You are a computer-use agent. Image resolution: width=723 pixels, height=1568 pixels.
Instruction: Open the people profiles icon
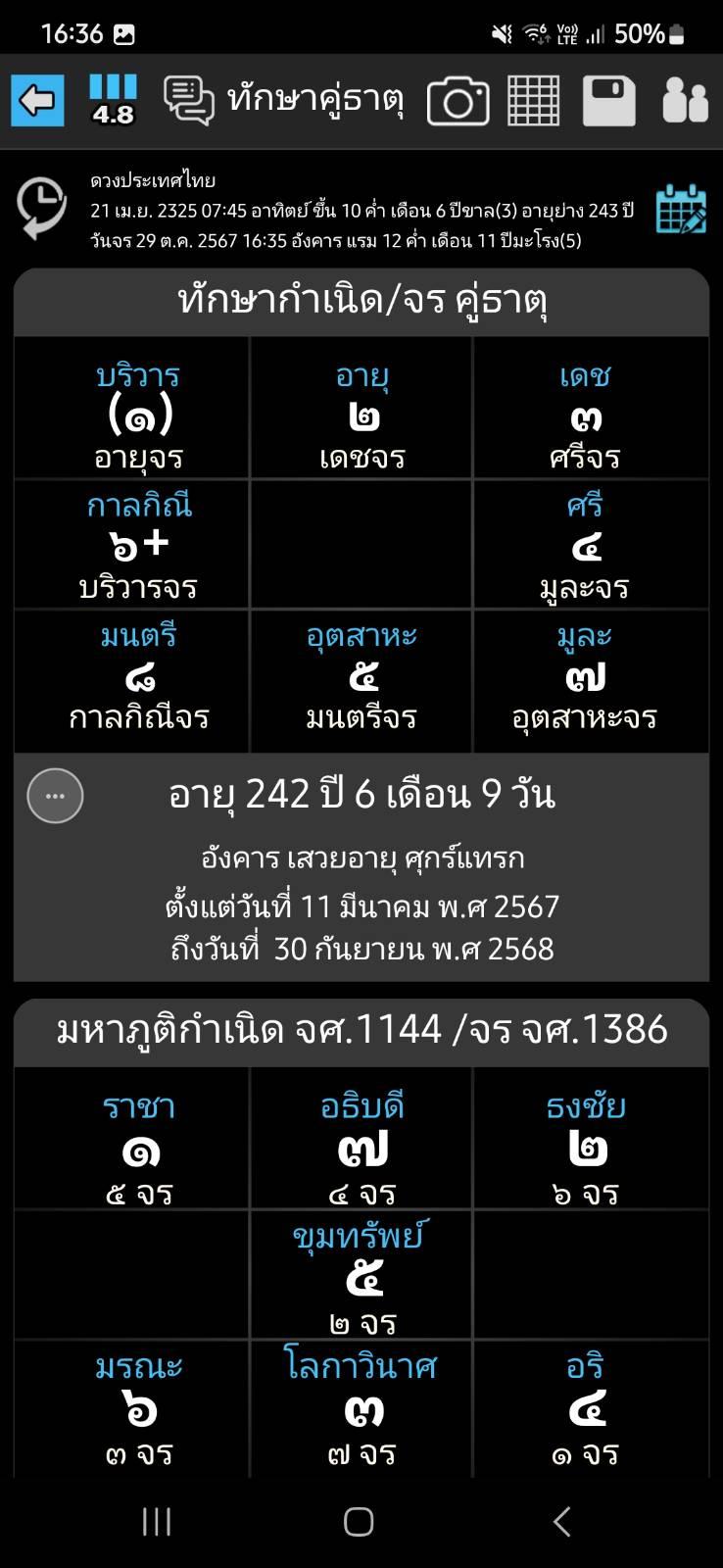coord(685,100)
